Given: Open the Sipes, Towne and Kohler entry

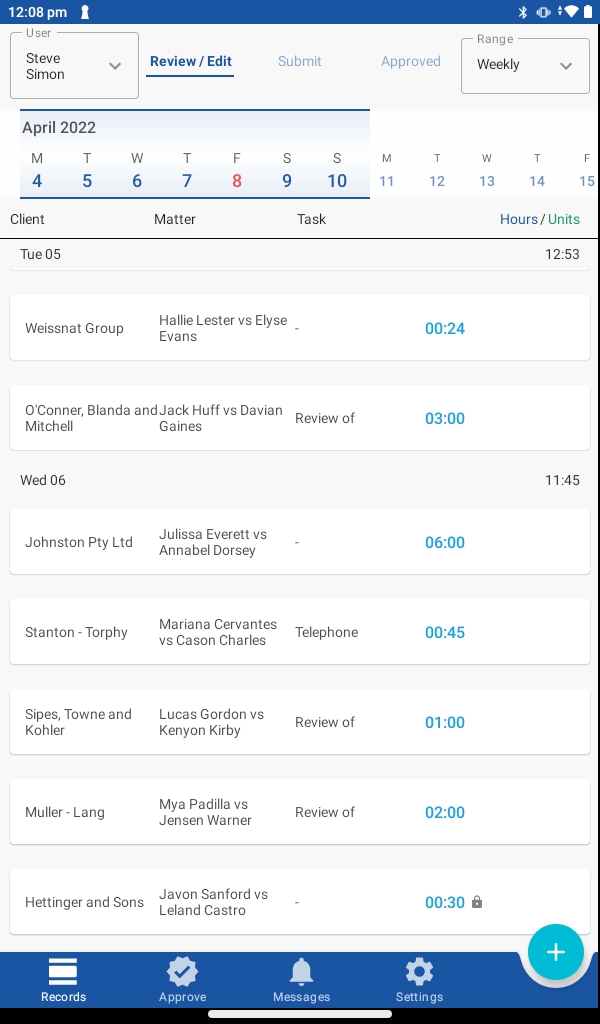Looking at the screenshot, I should pyautogui.click(x=300, y=722).
